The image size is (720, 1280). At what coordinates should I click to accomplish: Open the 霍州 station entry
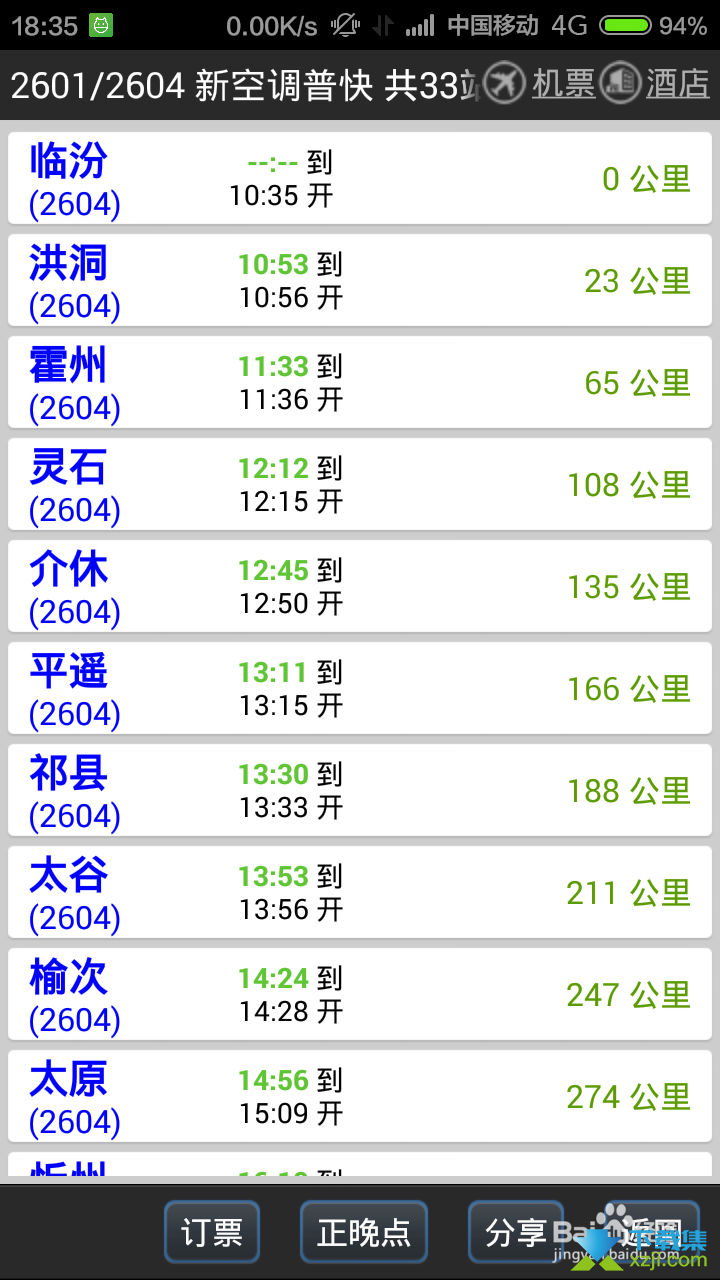pos(360,382)
